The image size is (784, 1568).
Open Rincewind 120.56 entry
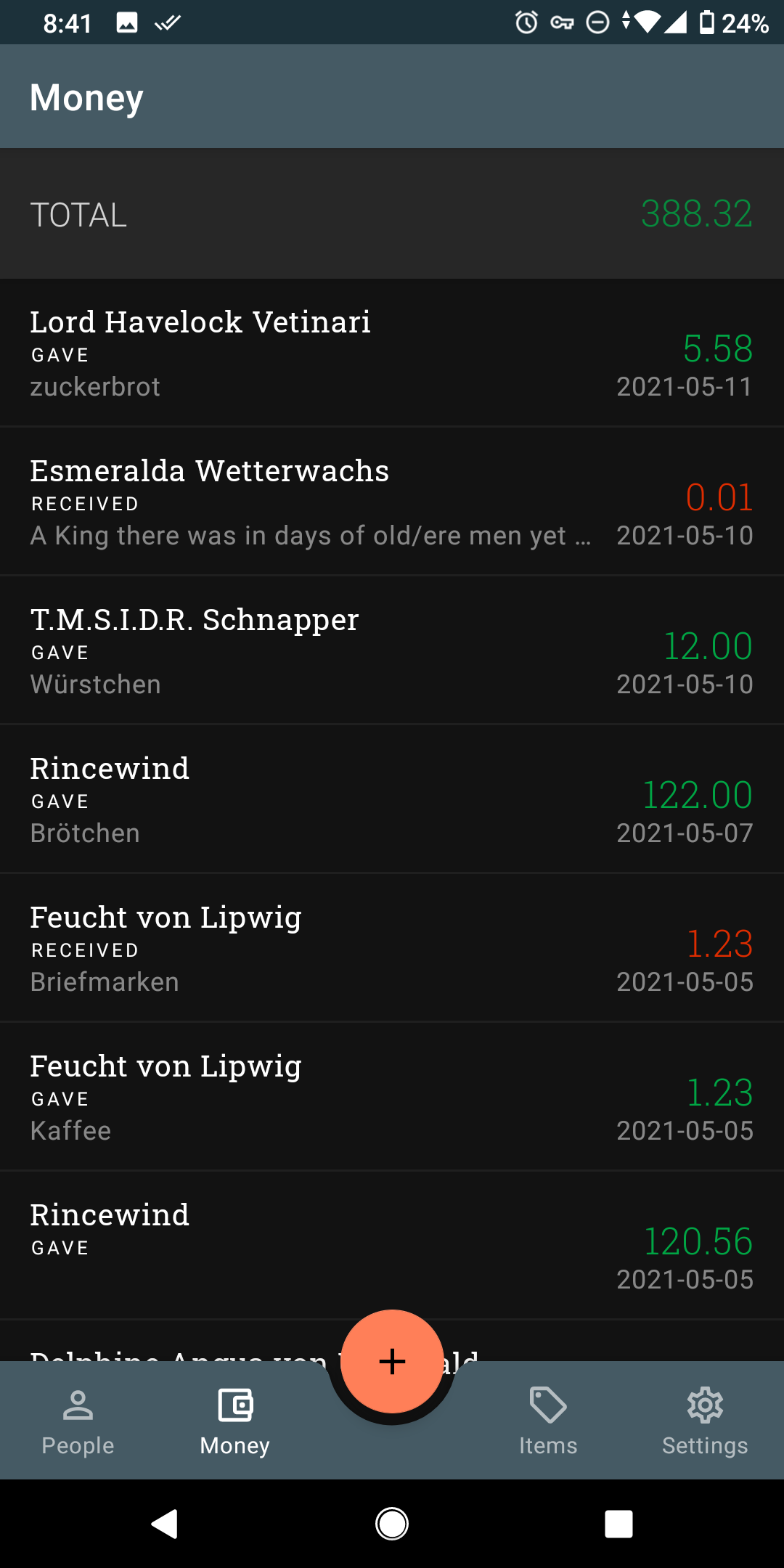pyautogui.click(x=392, y=1246)
